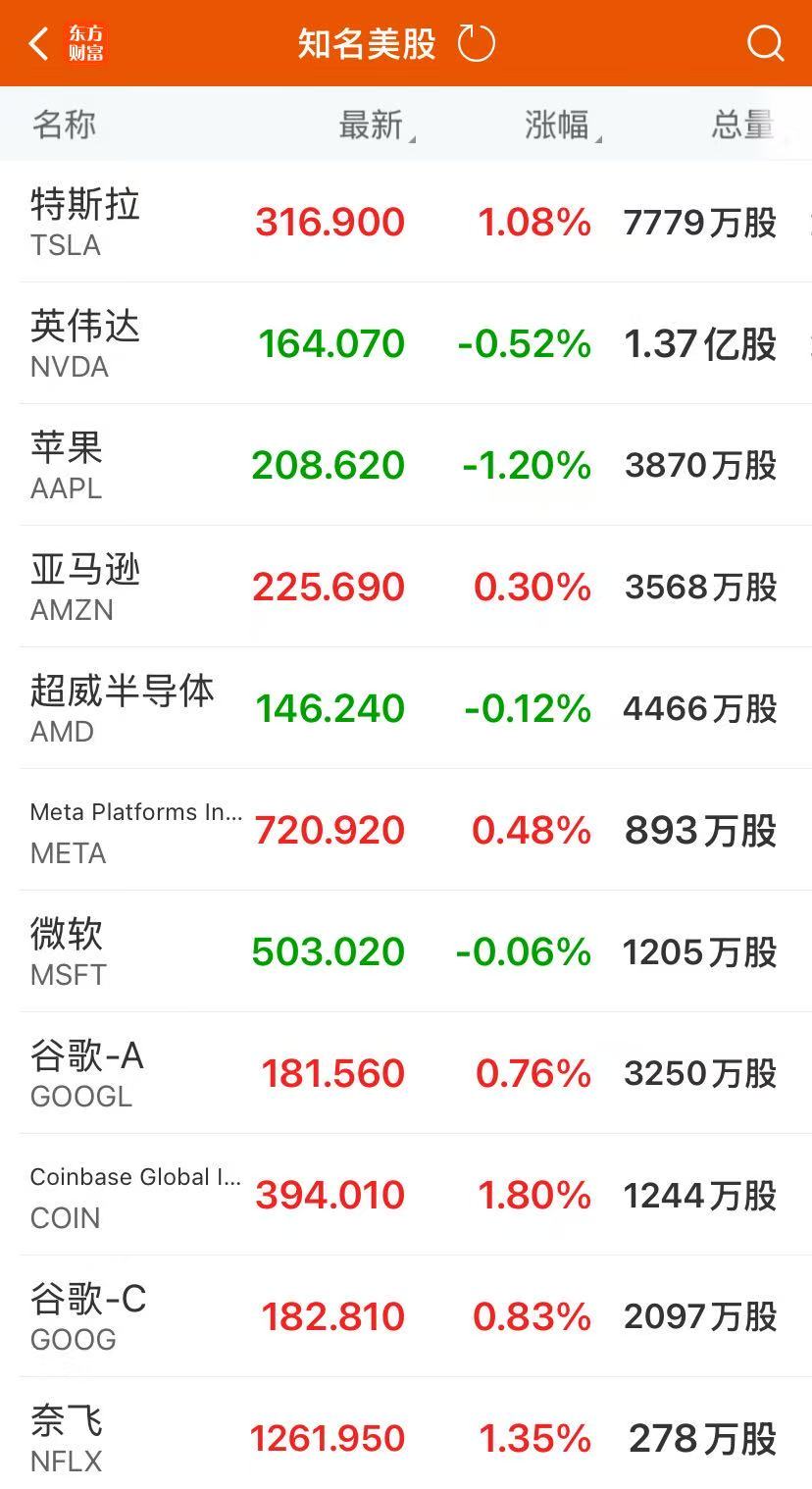Screen dimensions: 812x1489
Task: Sort the list by 最新 price
Action: point(373,126)
